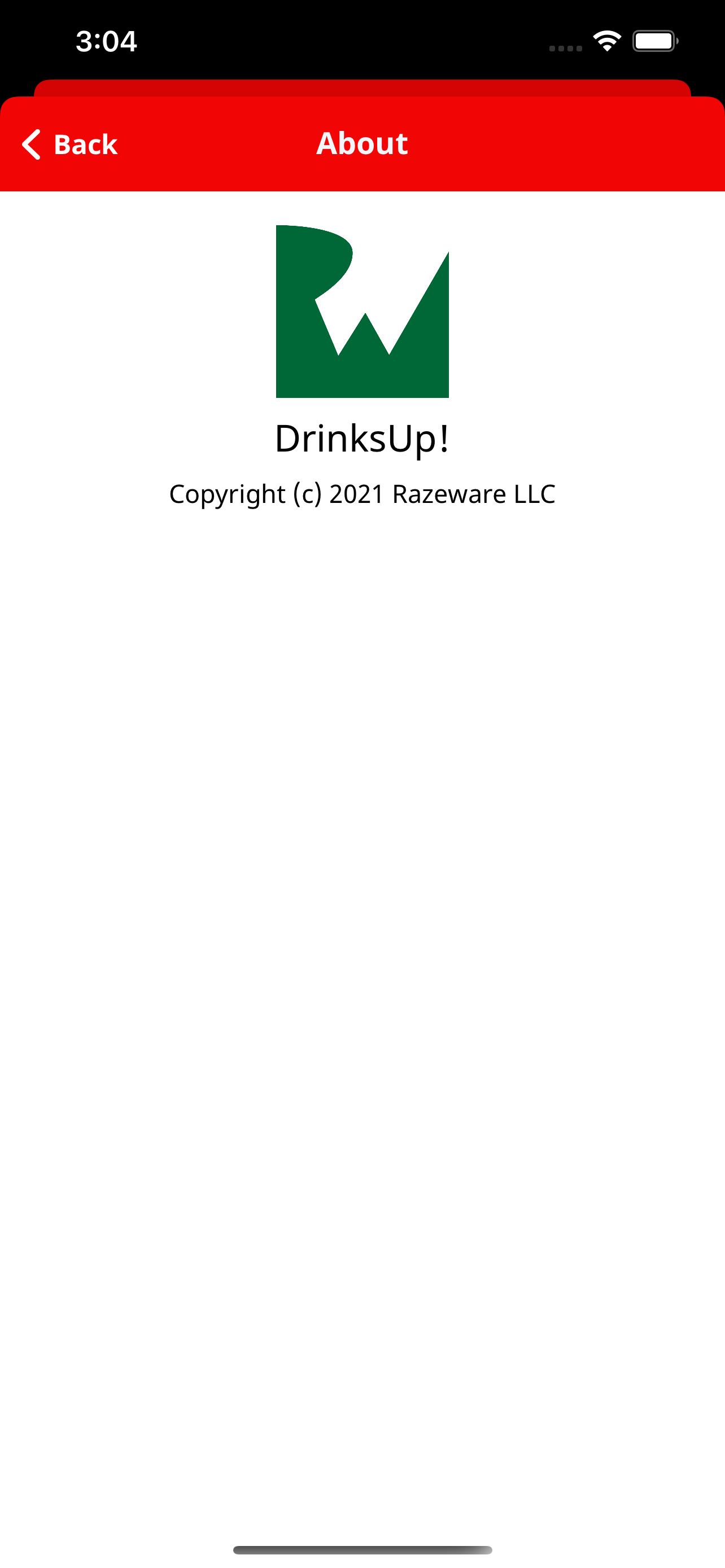Go back from the About screen
The width and height of the screenshot is (725, 1568).
coord(69,144)
